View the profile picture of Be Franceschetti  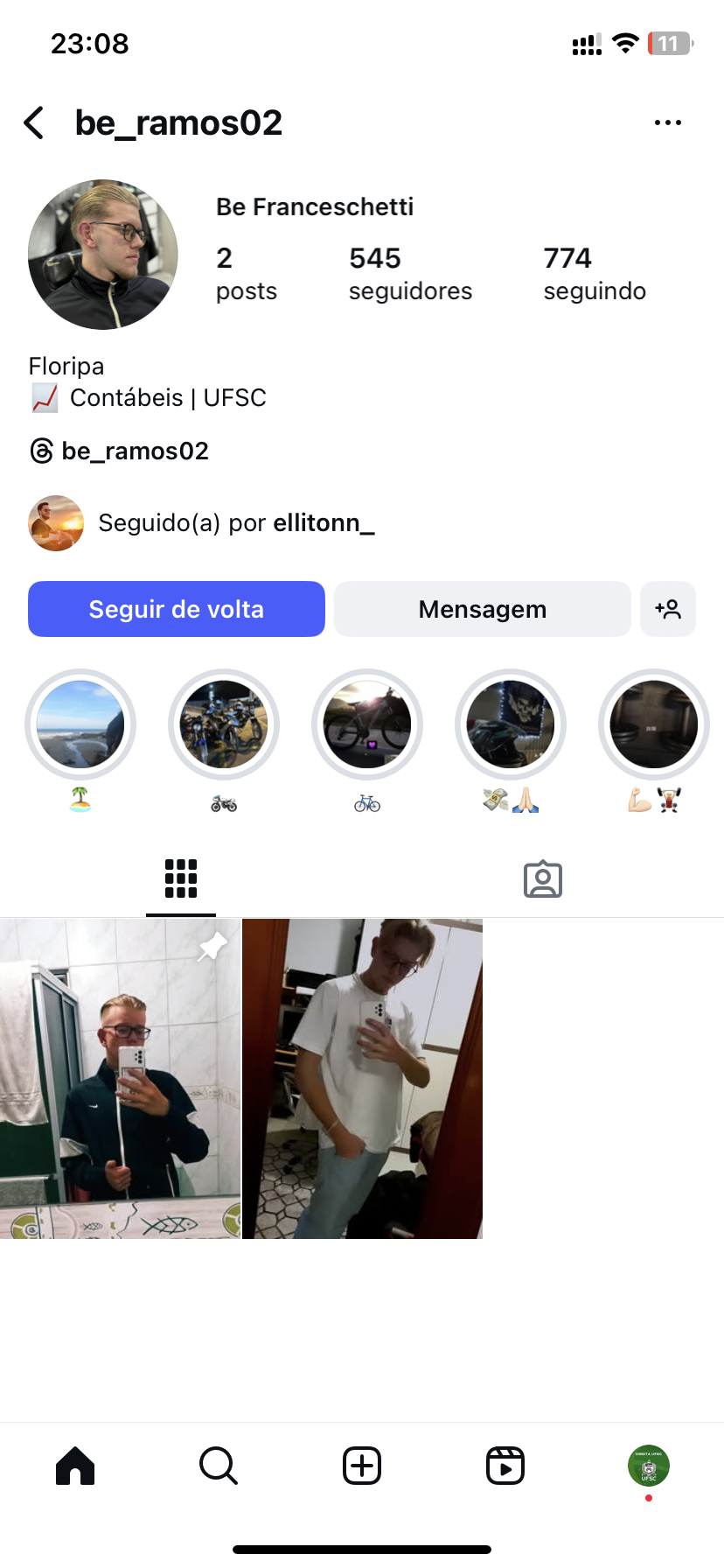(x=103, y=255)
